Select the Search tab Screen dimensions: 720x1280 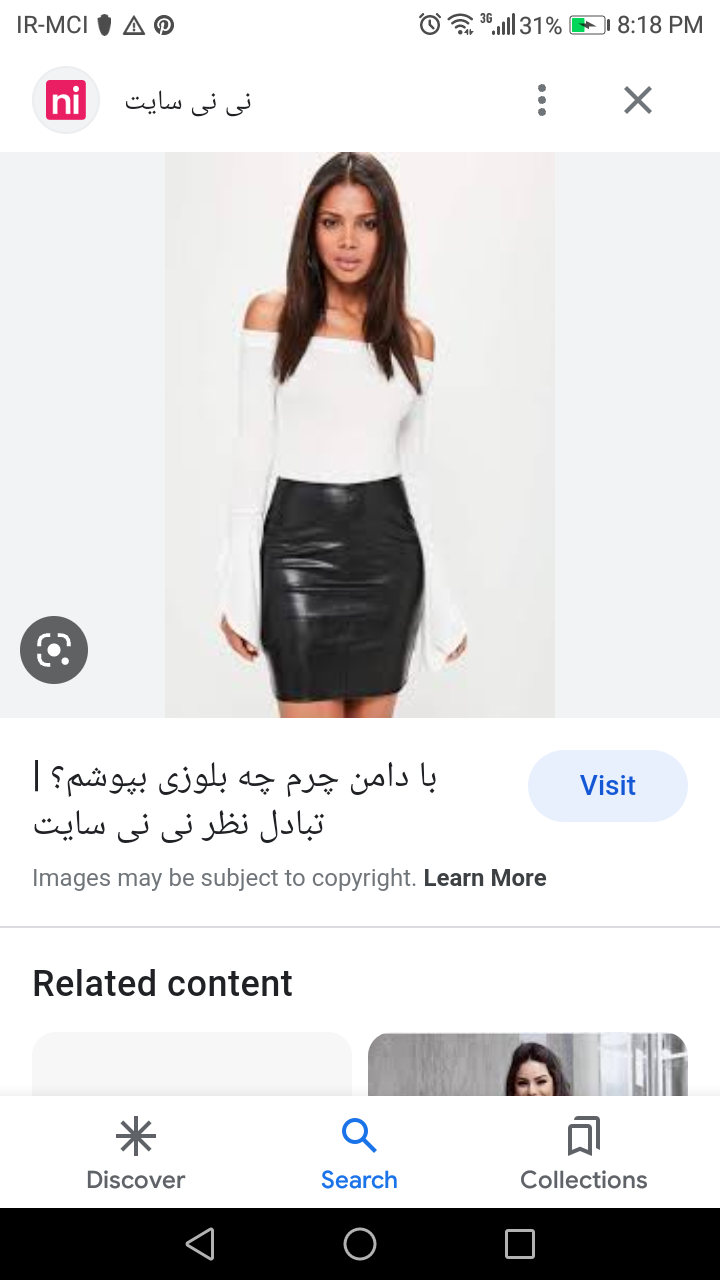click(x=359, y=1154)
